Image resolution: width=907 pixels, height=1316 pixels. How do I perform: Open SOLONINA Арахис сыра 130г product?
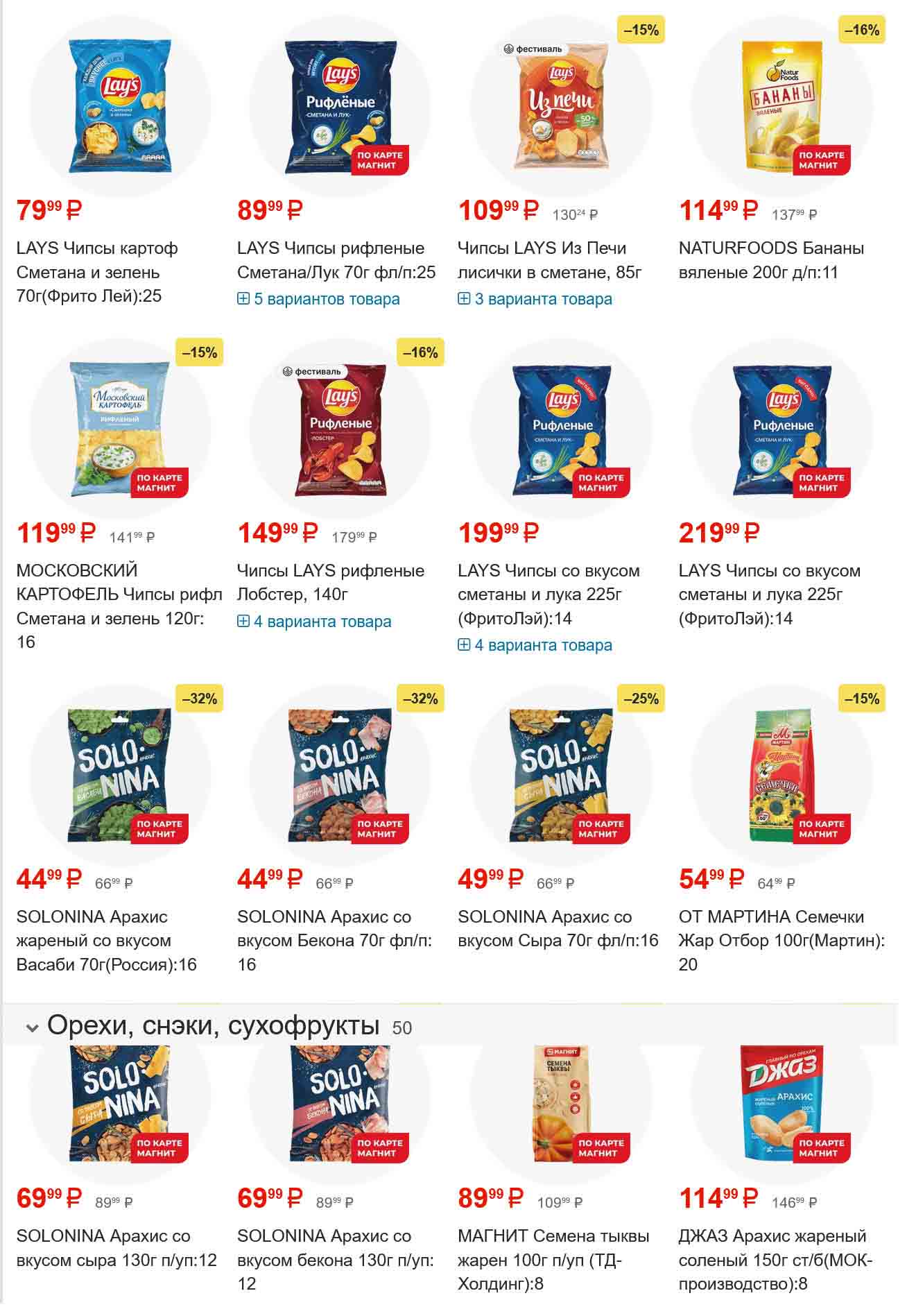tap(116, 1247)
